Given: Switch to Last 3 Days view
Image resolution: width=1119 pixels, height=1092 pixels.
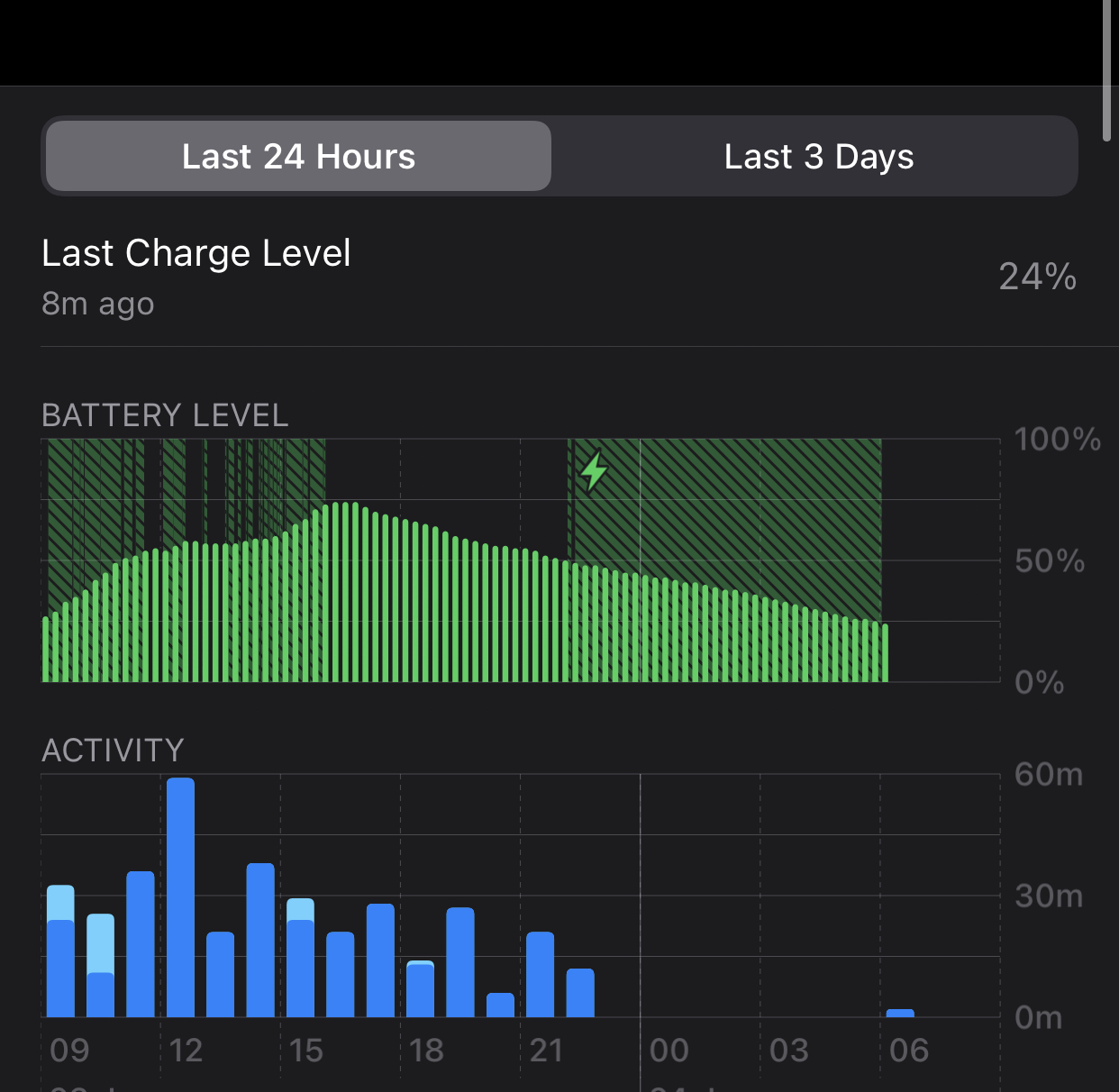Looking at the screenshot, I should tap(818, 157).
